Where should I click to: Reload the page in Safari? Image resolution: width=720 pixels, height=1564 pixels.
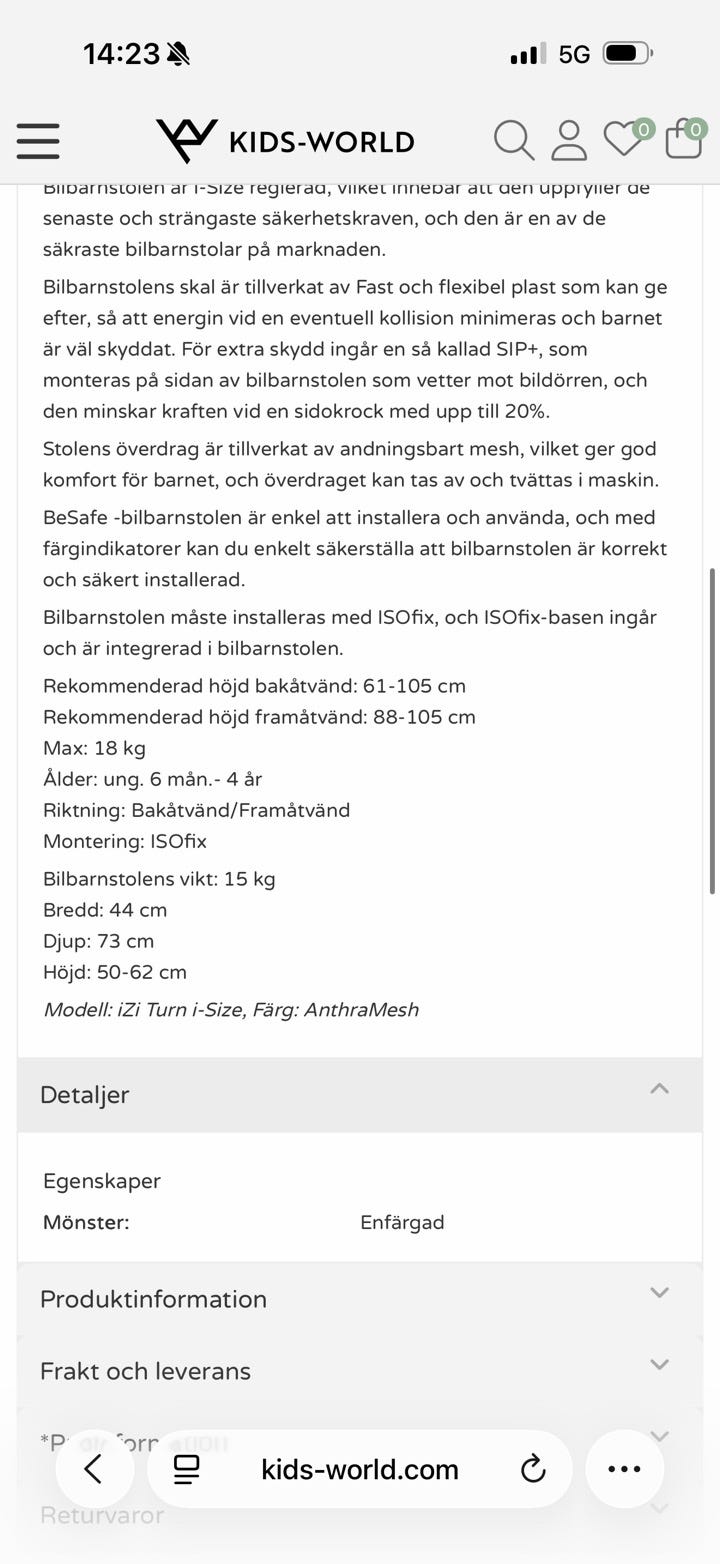pos(533,1469)
